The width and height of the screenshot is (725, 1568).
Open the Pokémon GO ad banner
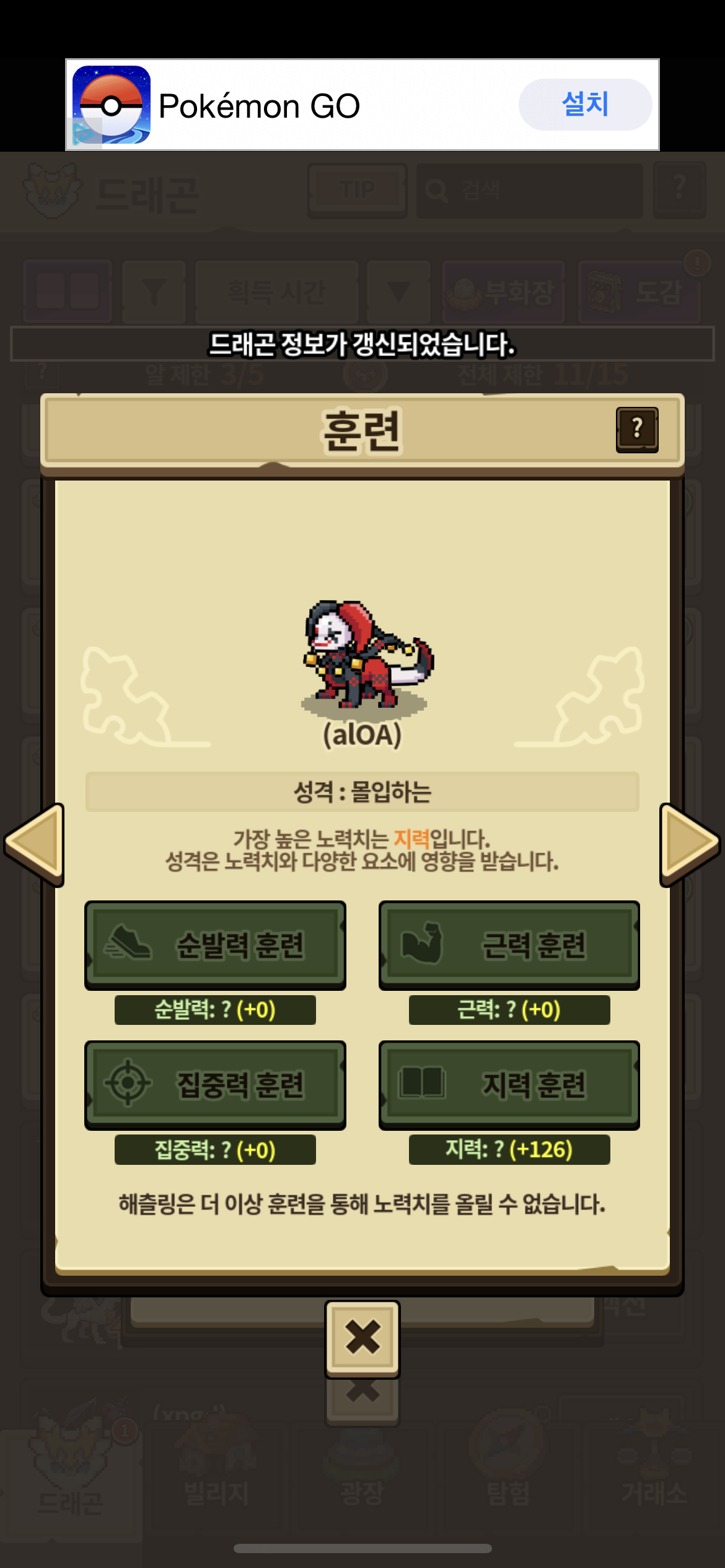(x=362, y=105)
